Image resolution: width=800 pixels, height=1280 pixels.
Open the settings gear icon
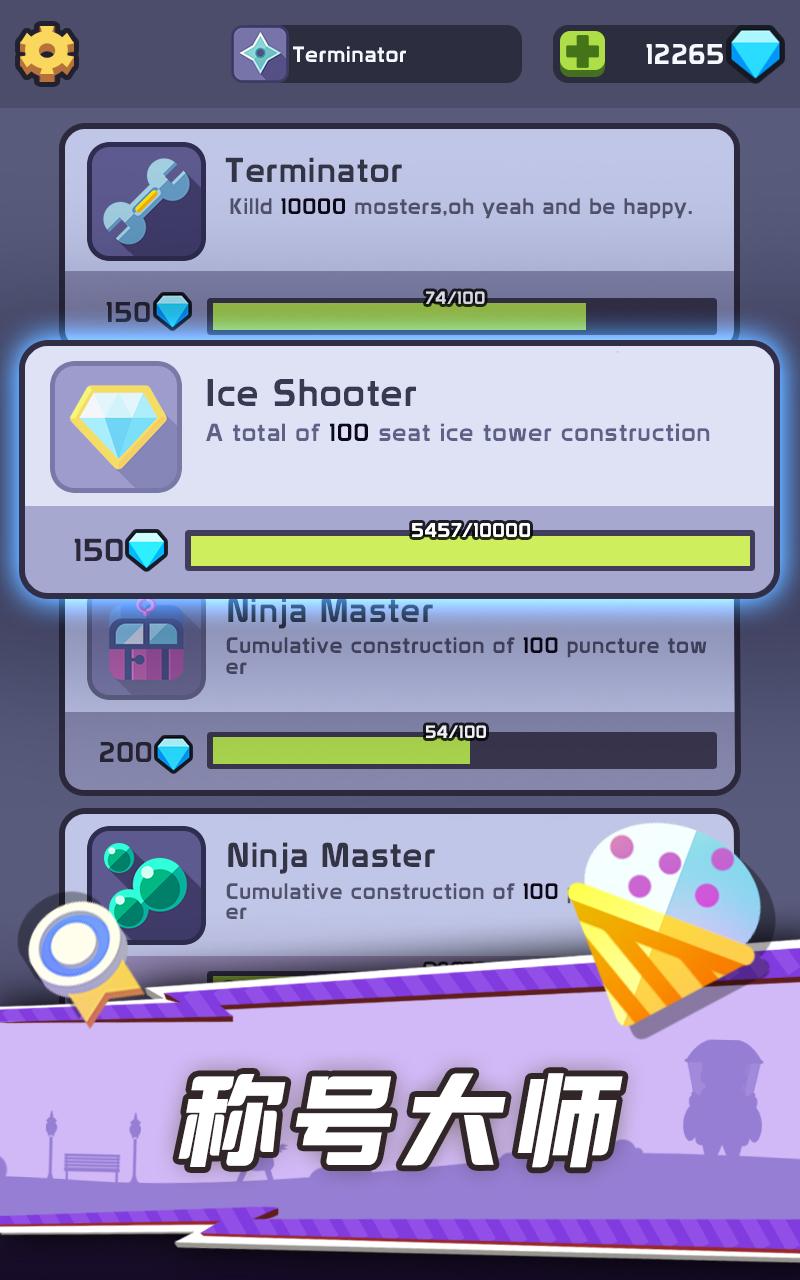coord(45,55)
